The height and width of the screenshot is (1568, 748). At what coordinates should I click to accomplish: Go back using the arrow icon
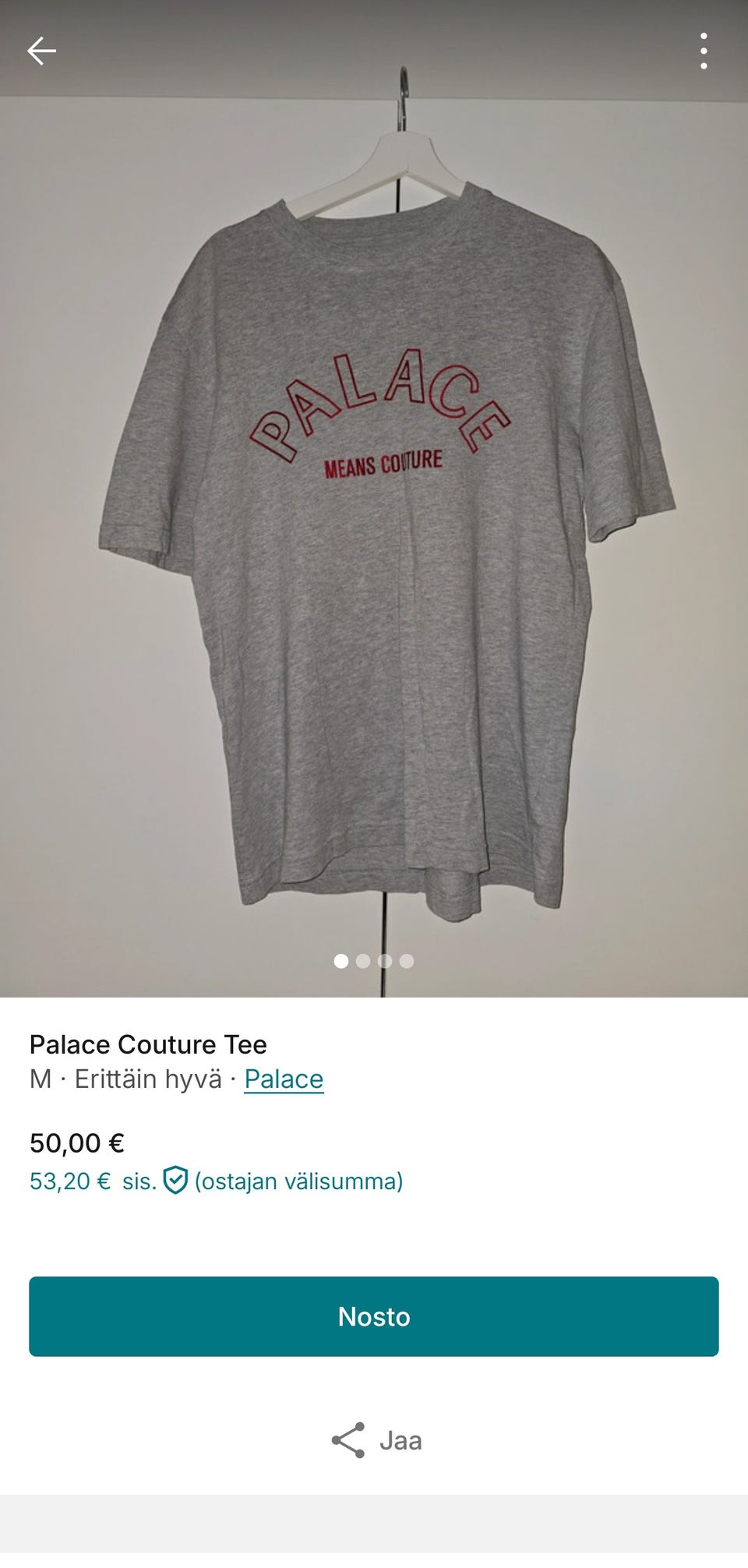(41, 51)
